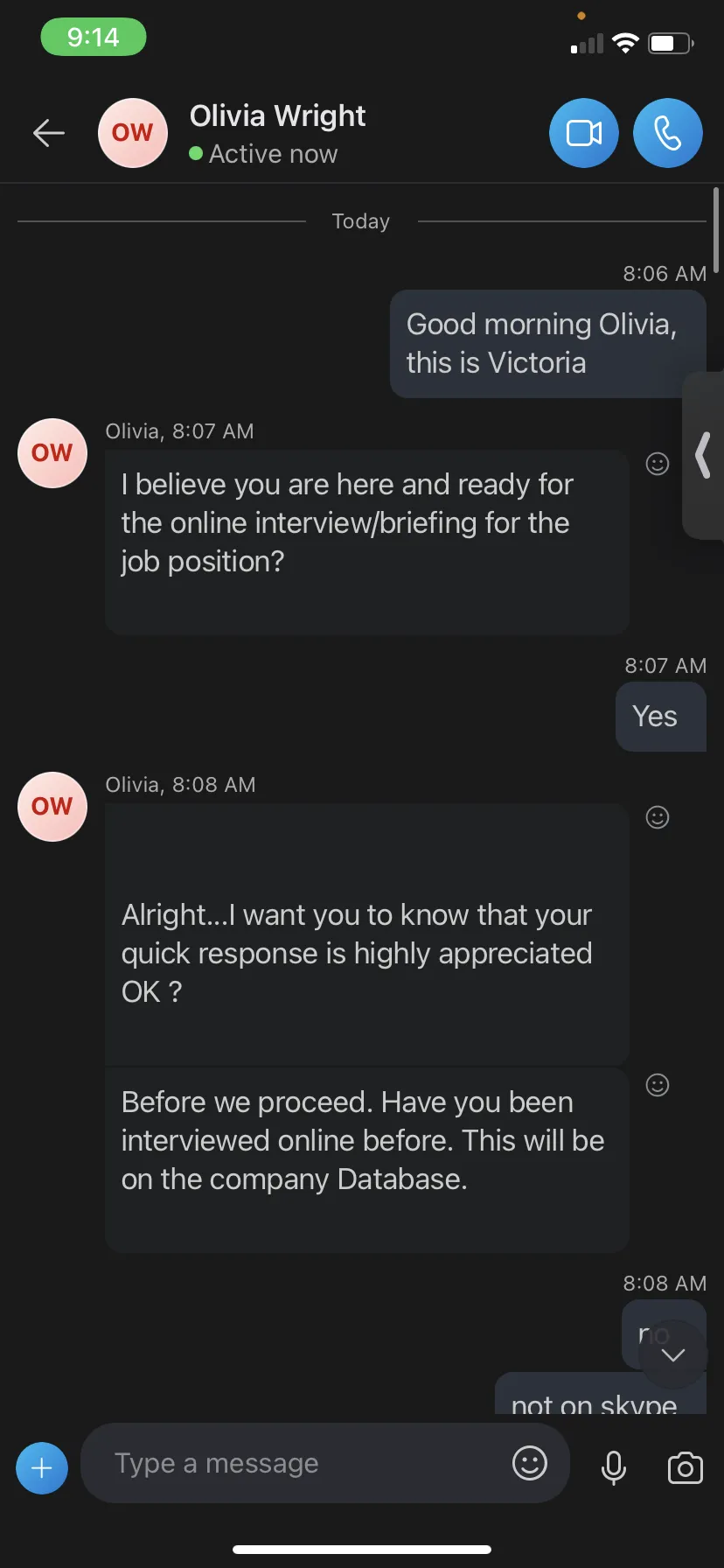Go back using the arrow icon
The height and width of the screenshot is (1568, 724).
click(x=49, y=133)
